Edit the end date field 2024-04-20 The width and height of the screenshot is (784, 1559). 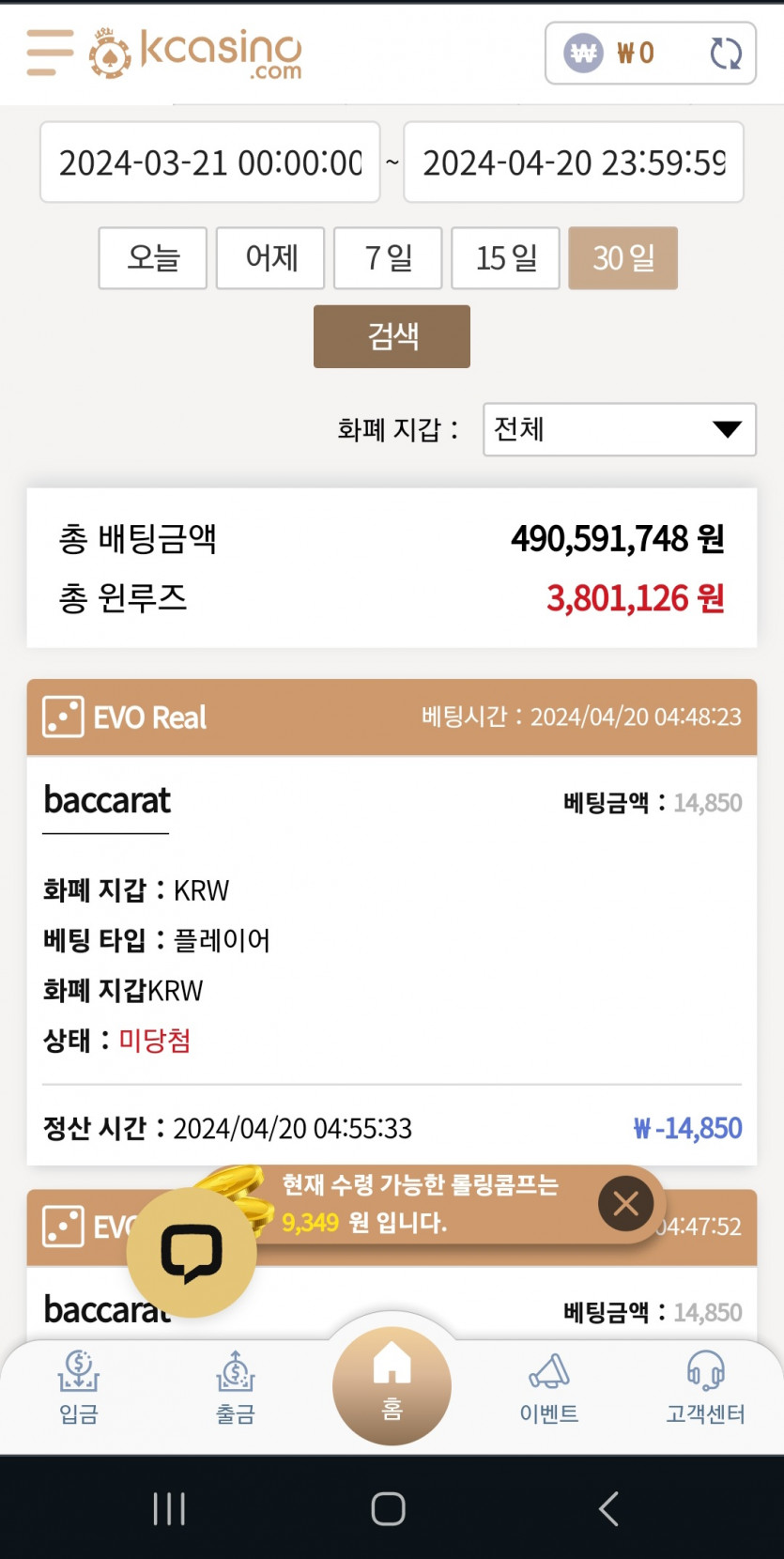(x=574, y=162)
